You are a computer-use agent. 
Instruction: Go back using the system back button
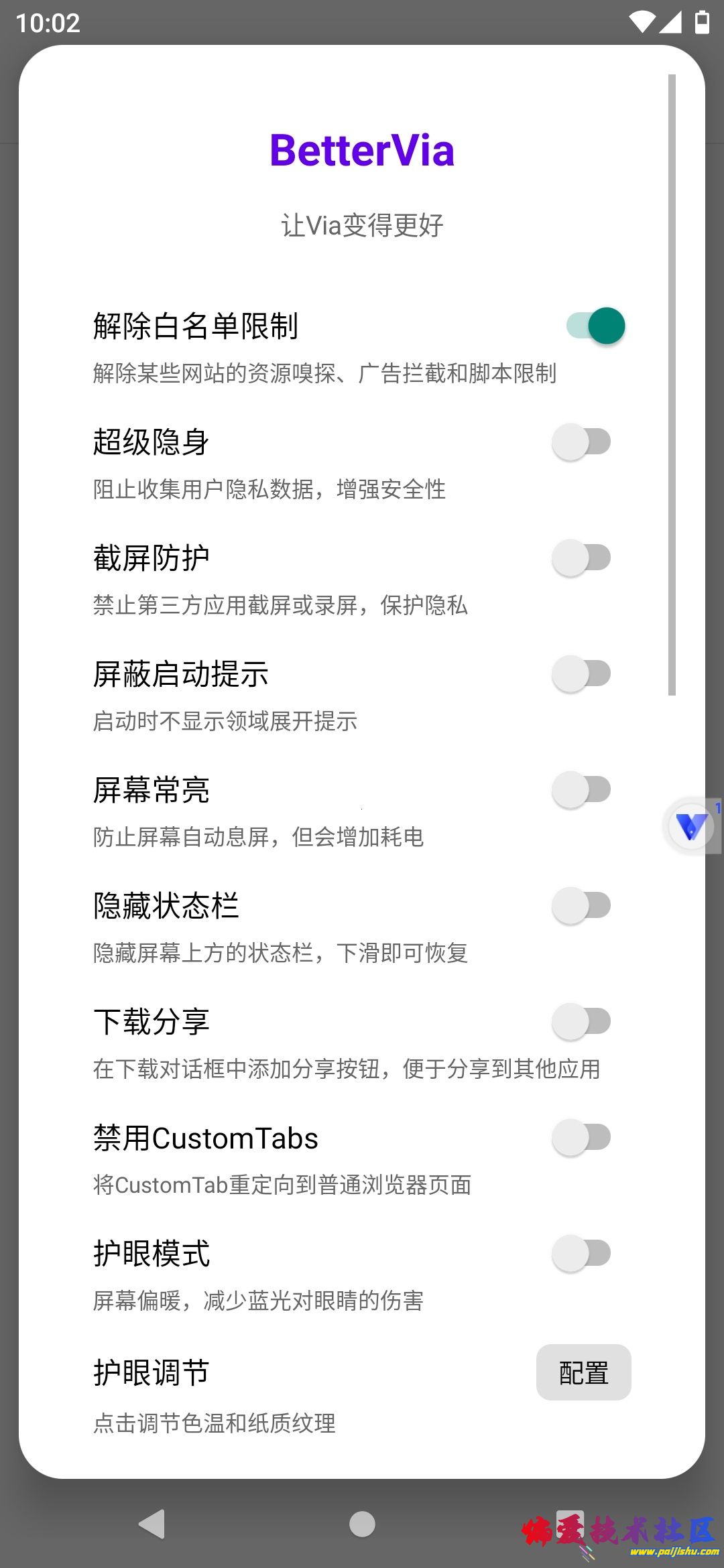click(x=152, y=1524)
